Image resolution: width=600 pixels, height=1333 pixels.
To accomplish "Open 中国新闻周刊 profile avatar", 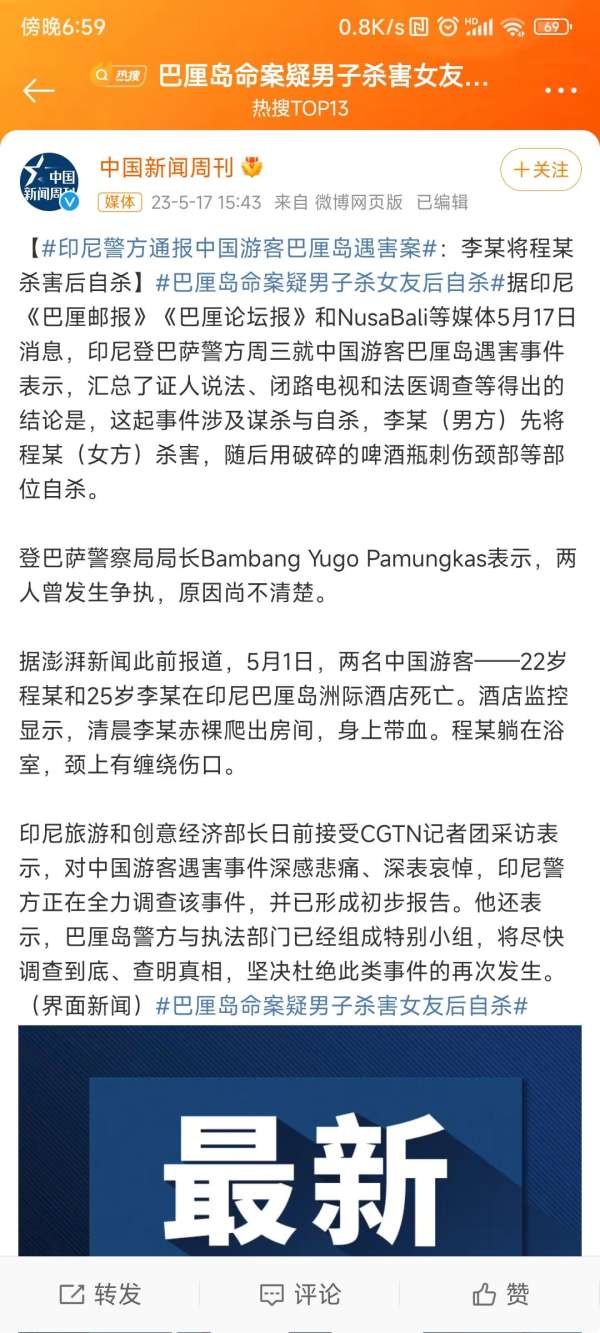I will (49, 182).
